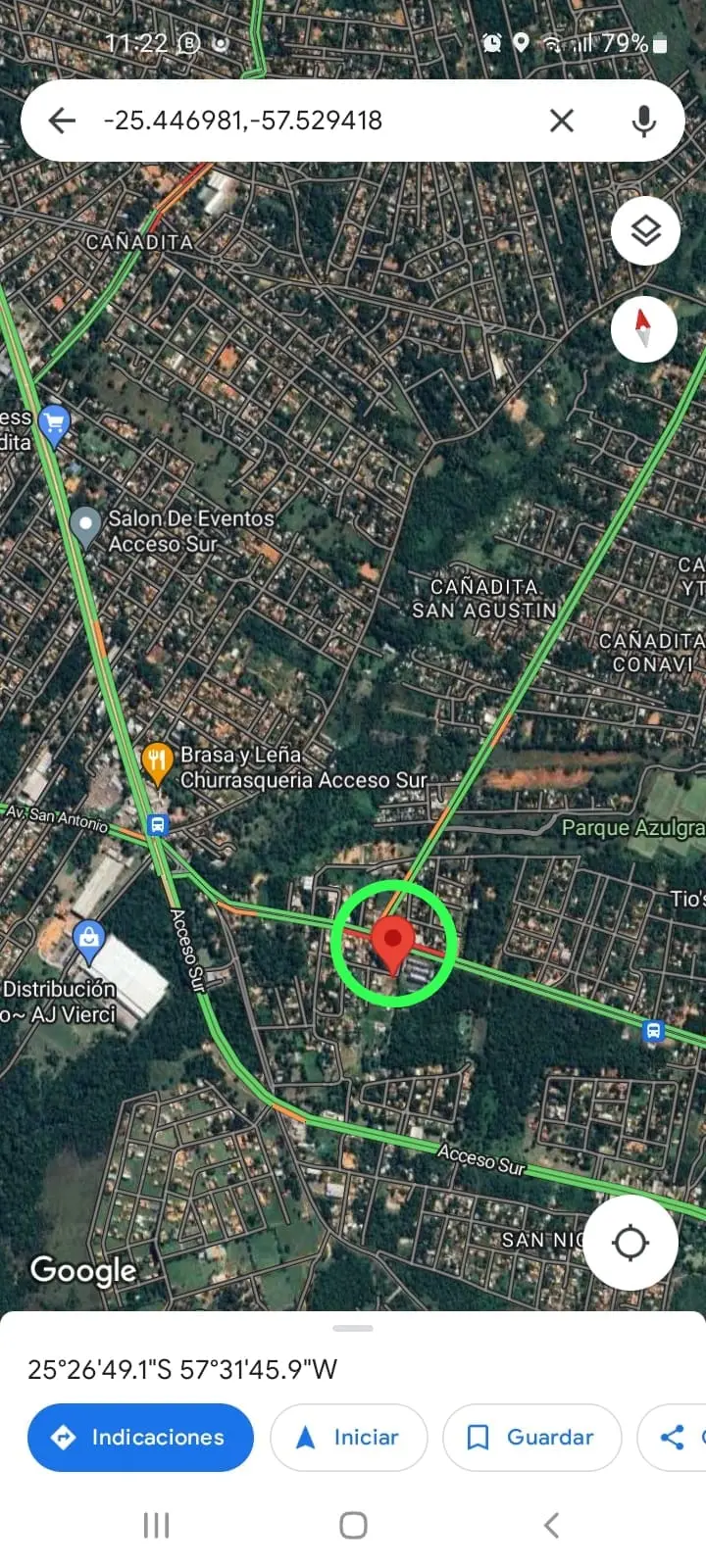Open the map layers selector
706x1568 pixels.
[x=645, y=231]
